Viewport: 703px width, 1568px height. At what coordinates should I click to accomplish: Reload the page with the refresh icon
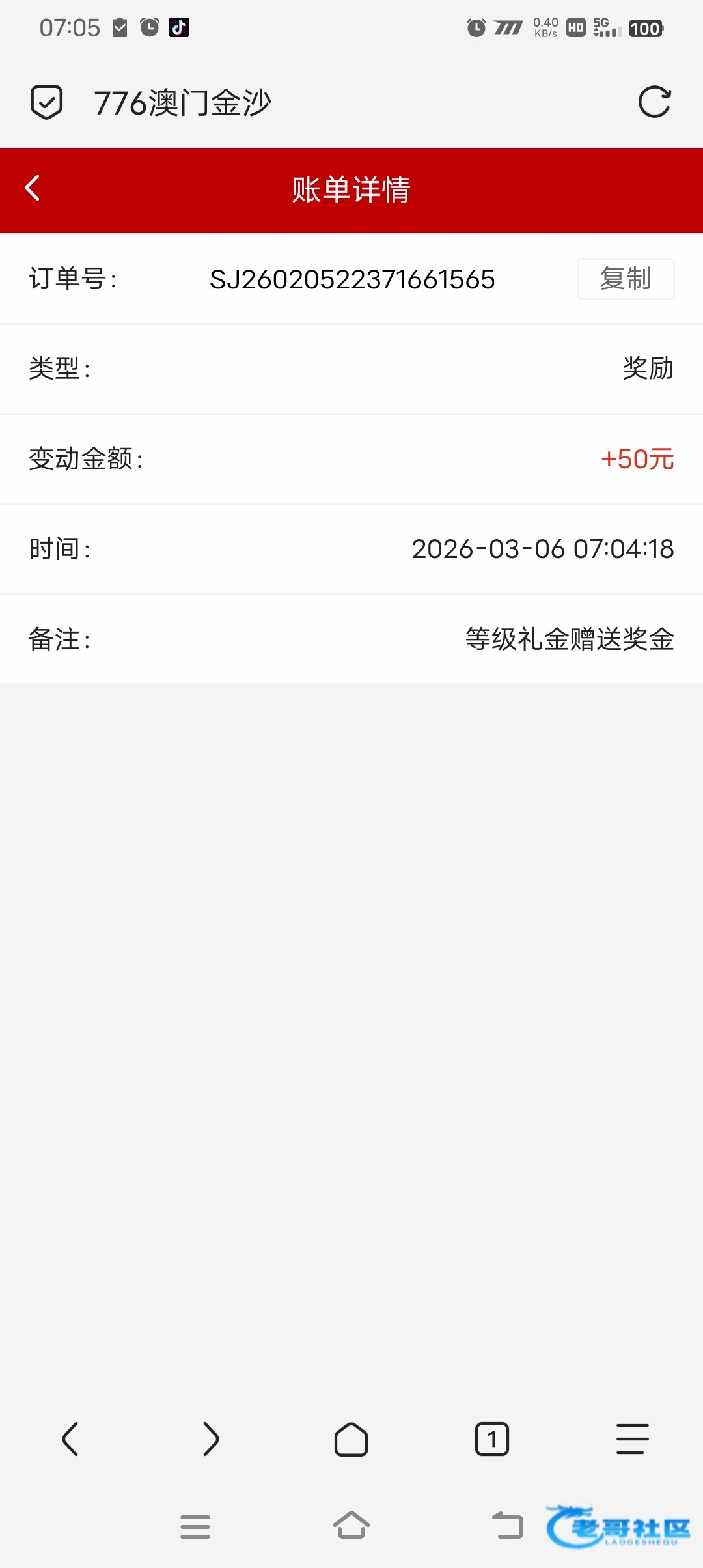click(x=654, y=102)
